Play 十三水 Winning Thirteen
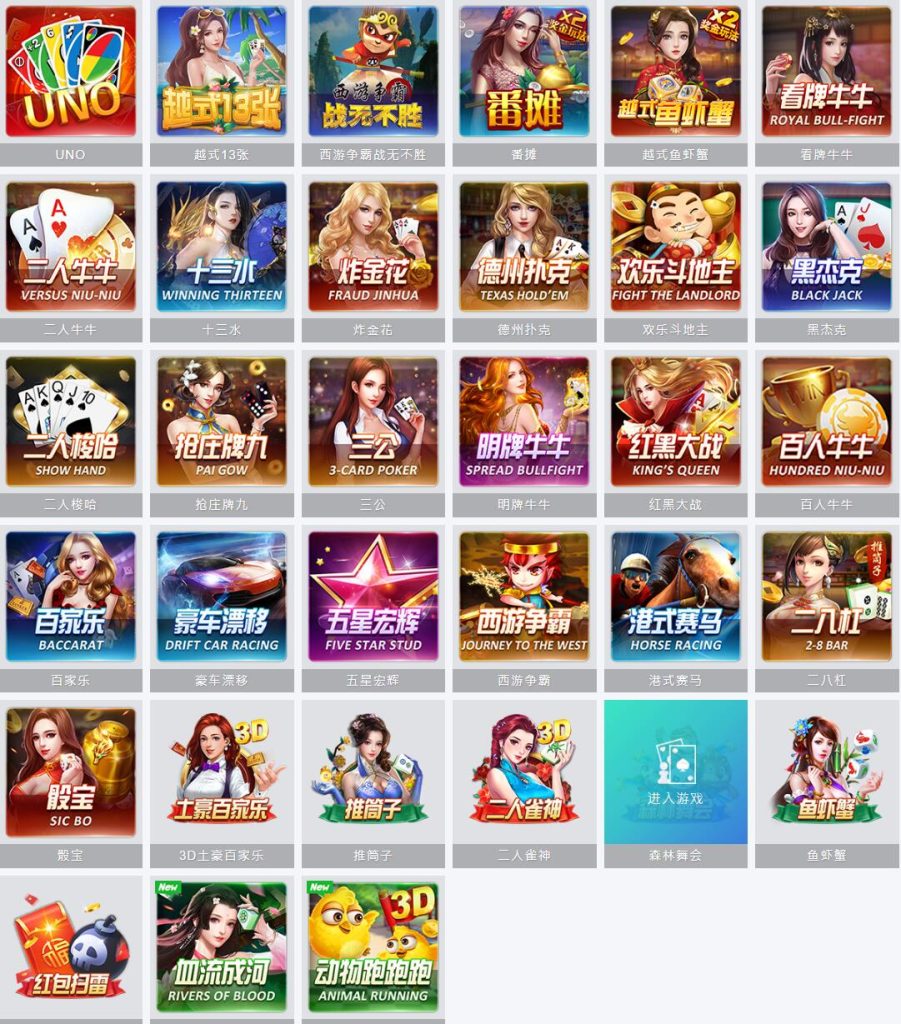 222,246
